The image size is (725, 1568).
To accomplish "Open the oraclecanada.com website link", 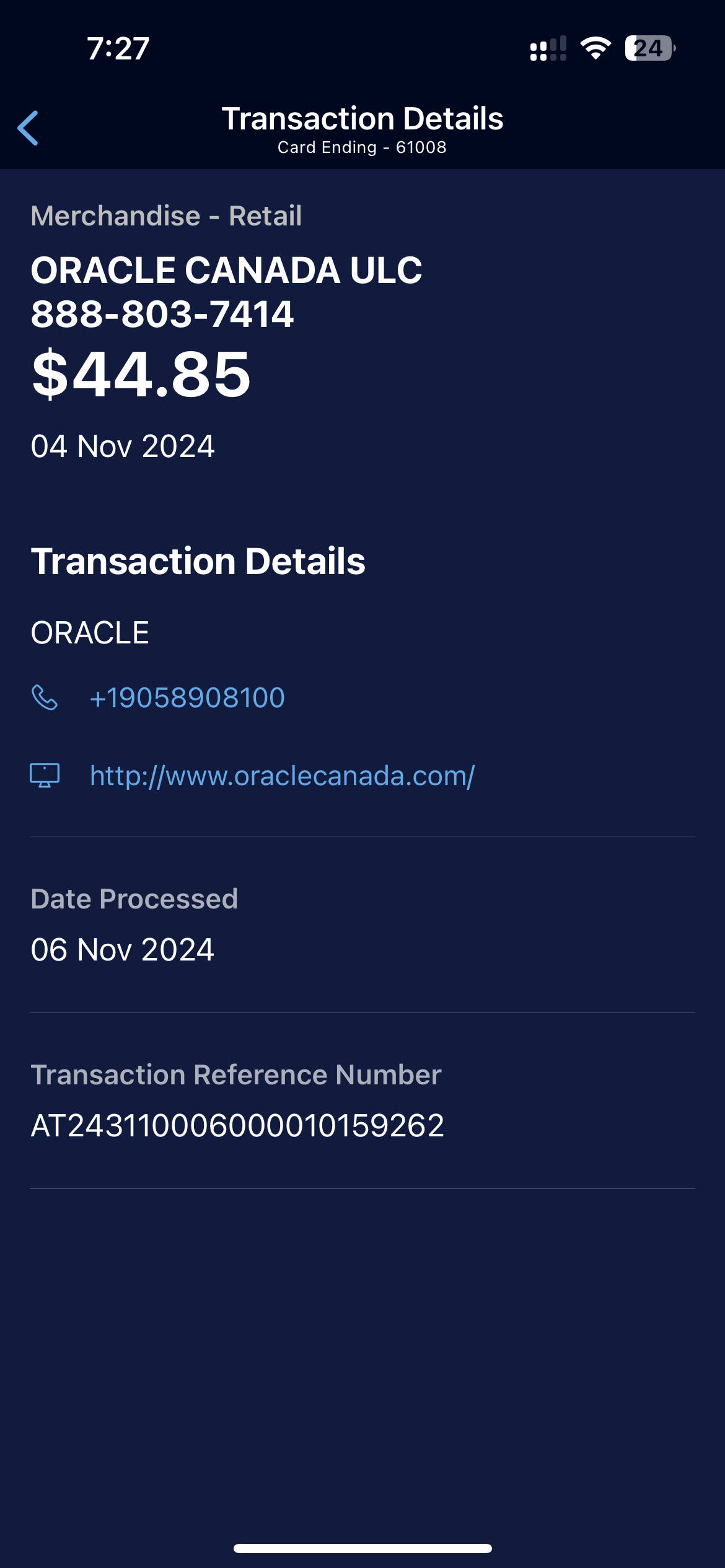I will [x=283, y=775].
